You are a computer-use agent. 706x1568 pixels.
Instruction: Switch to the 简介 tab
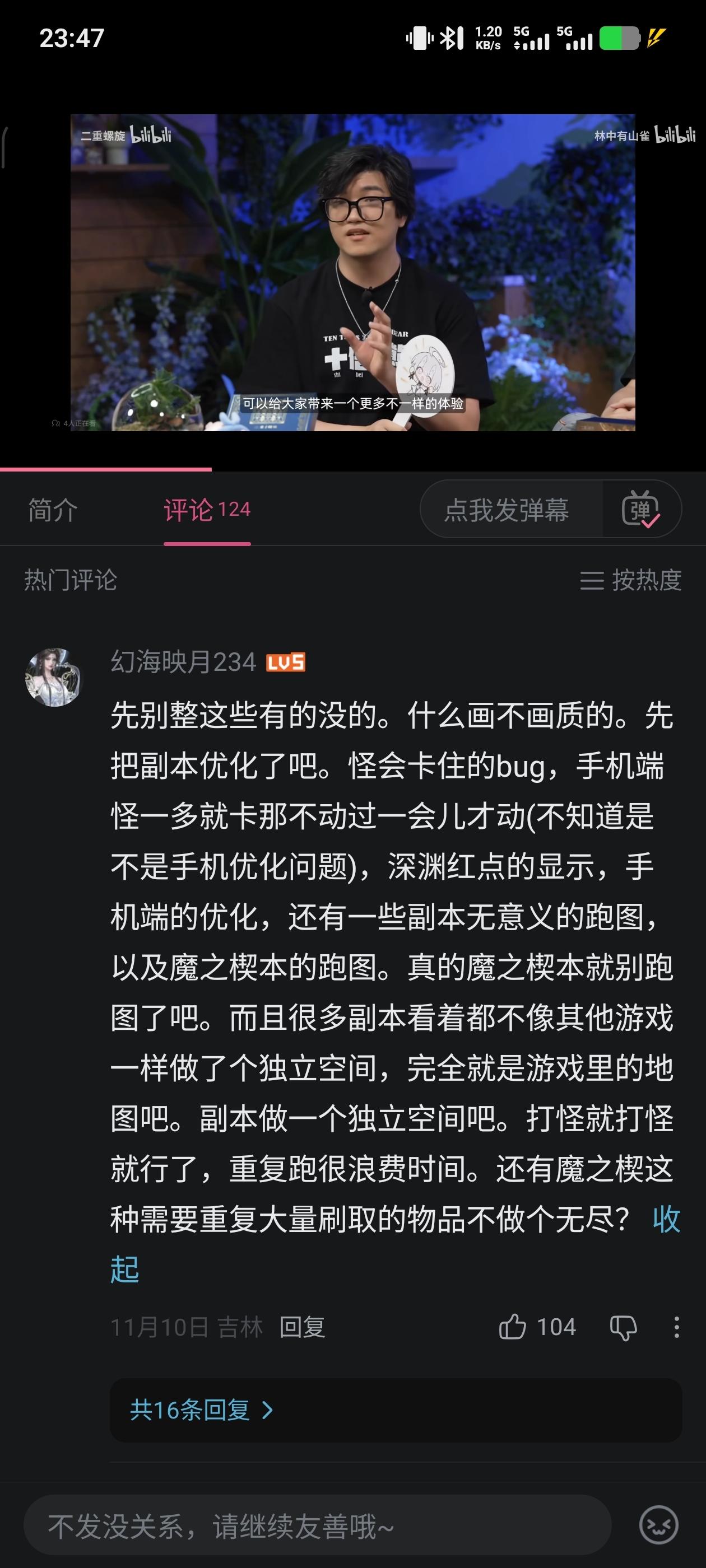coord(53,510)
